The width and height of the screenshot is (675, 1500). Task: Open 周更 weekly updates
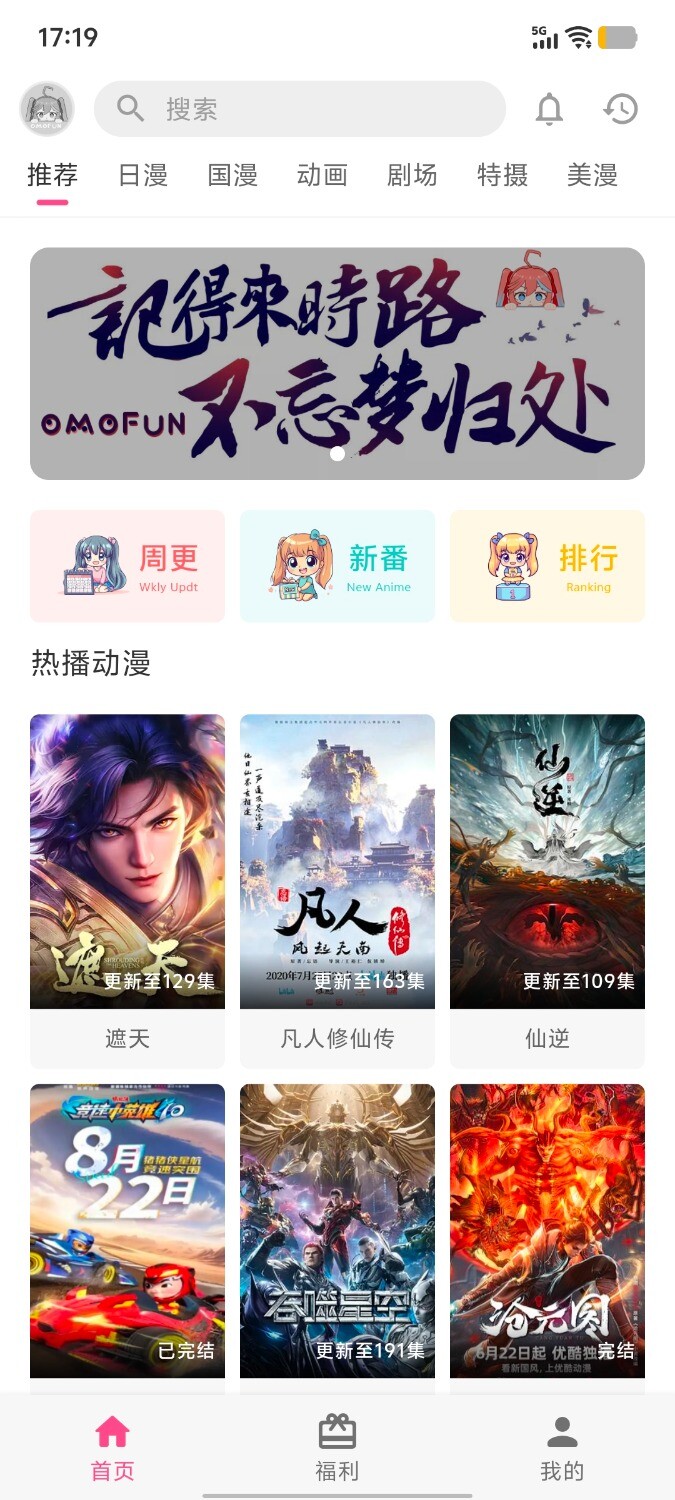[127, 566]
